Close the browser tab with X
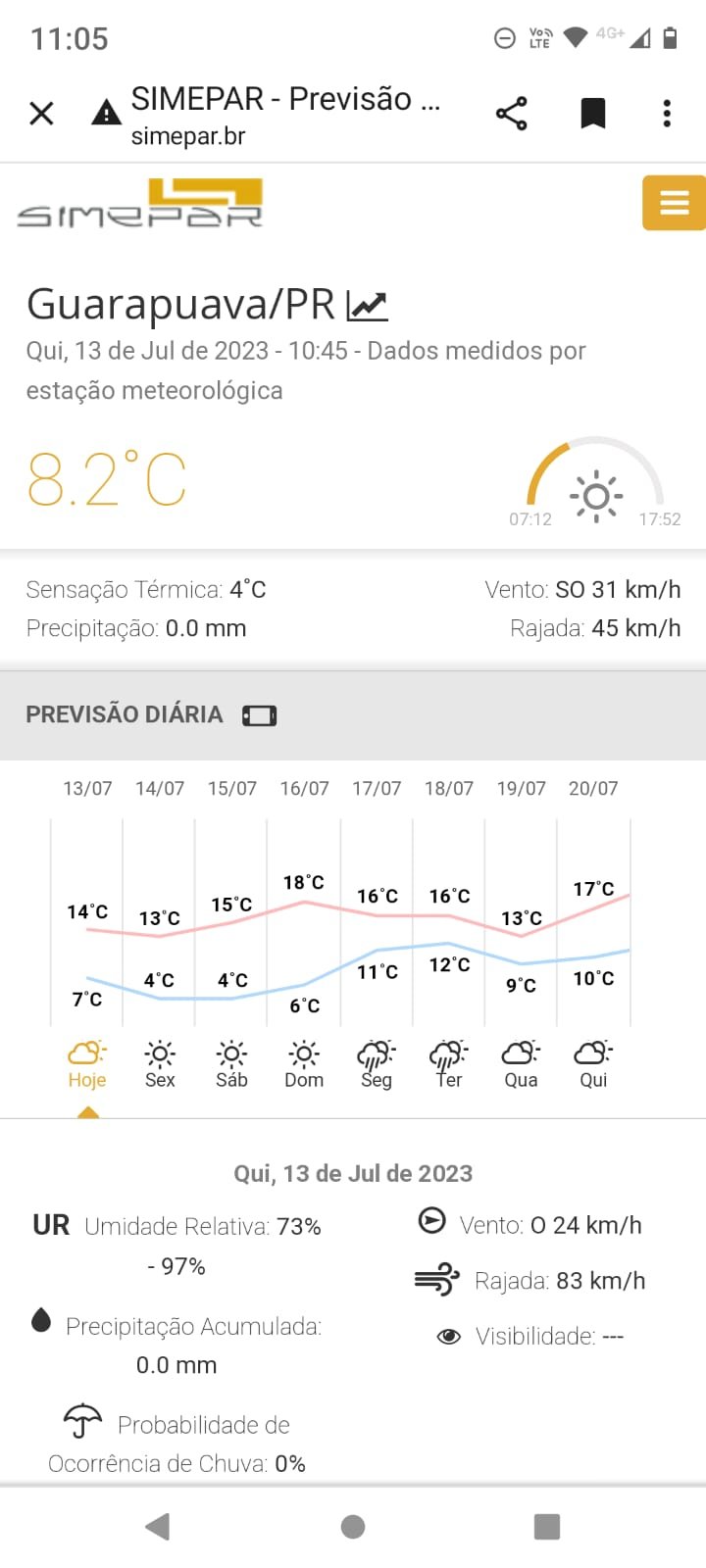 tap(41, 114)
